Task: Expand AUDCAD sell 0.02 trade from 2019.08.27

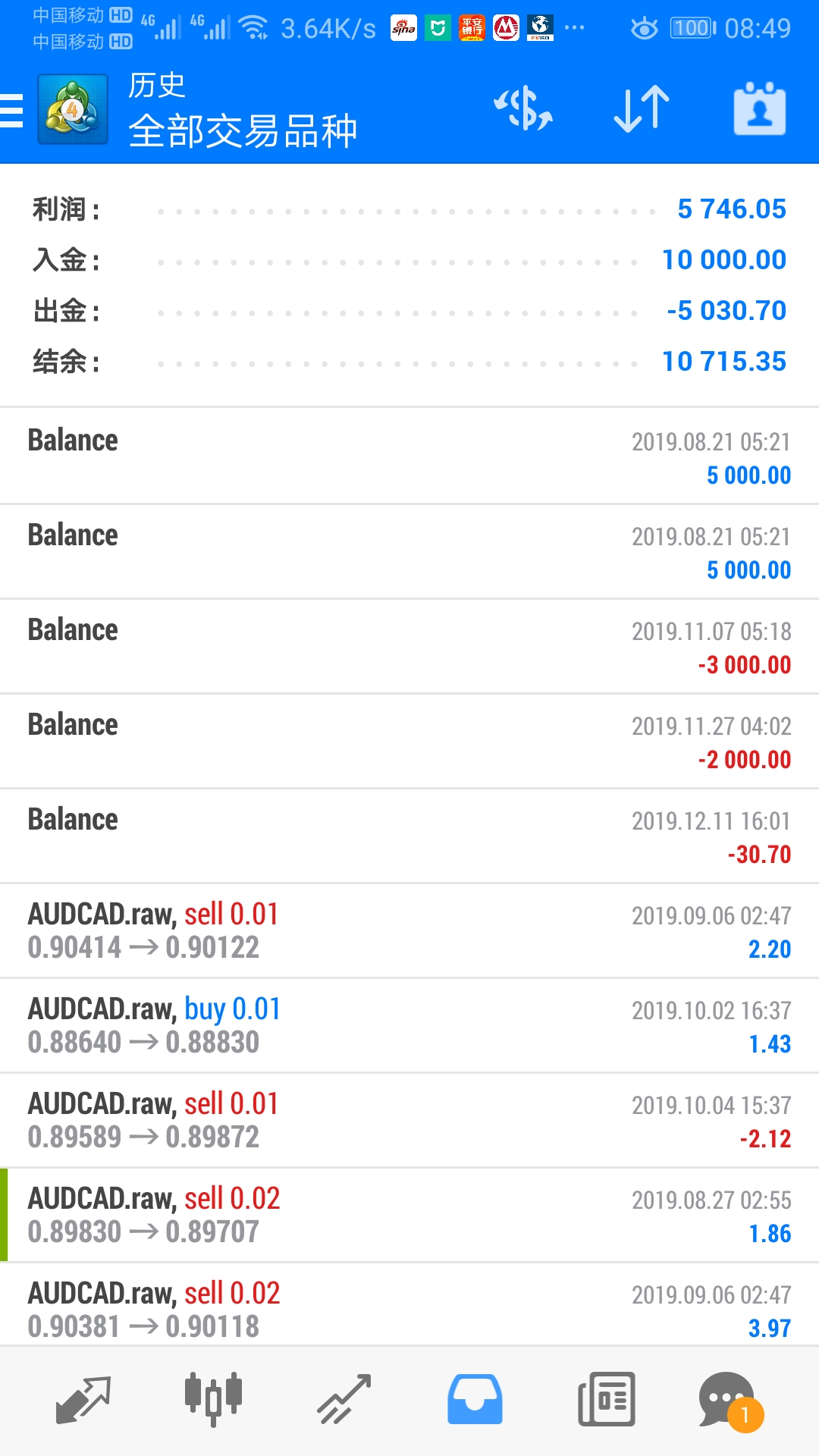Action: point(409,1215)
